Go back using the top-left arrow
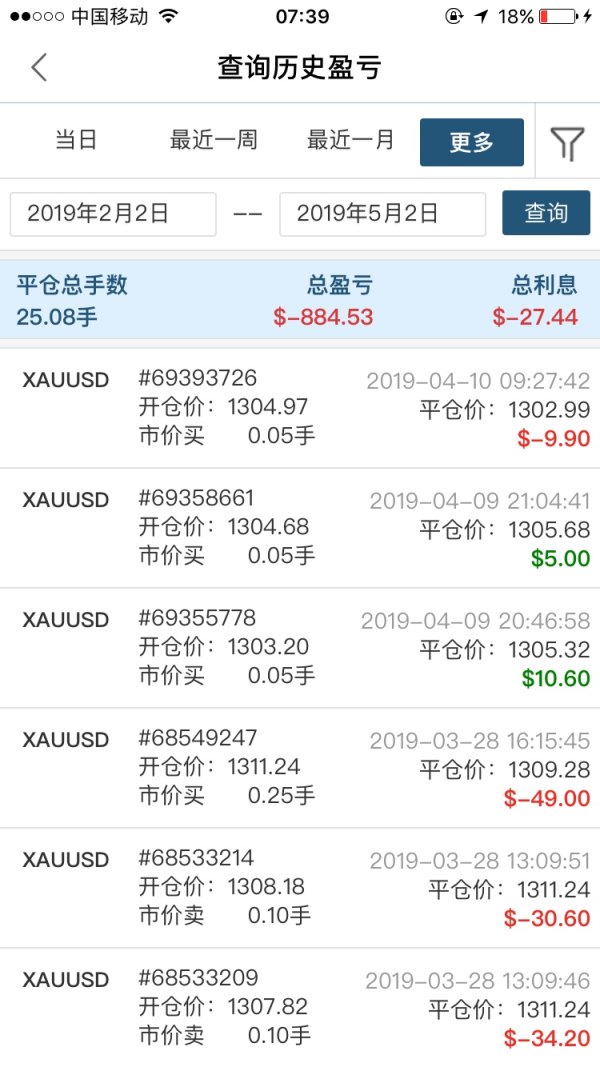The image size is (600, 1067). pos(39,68)
